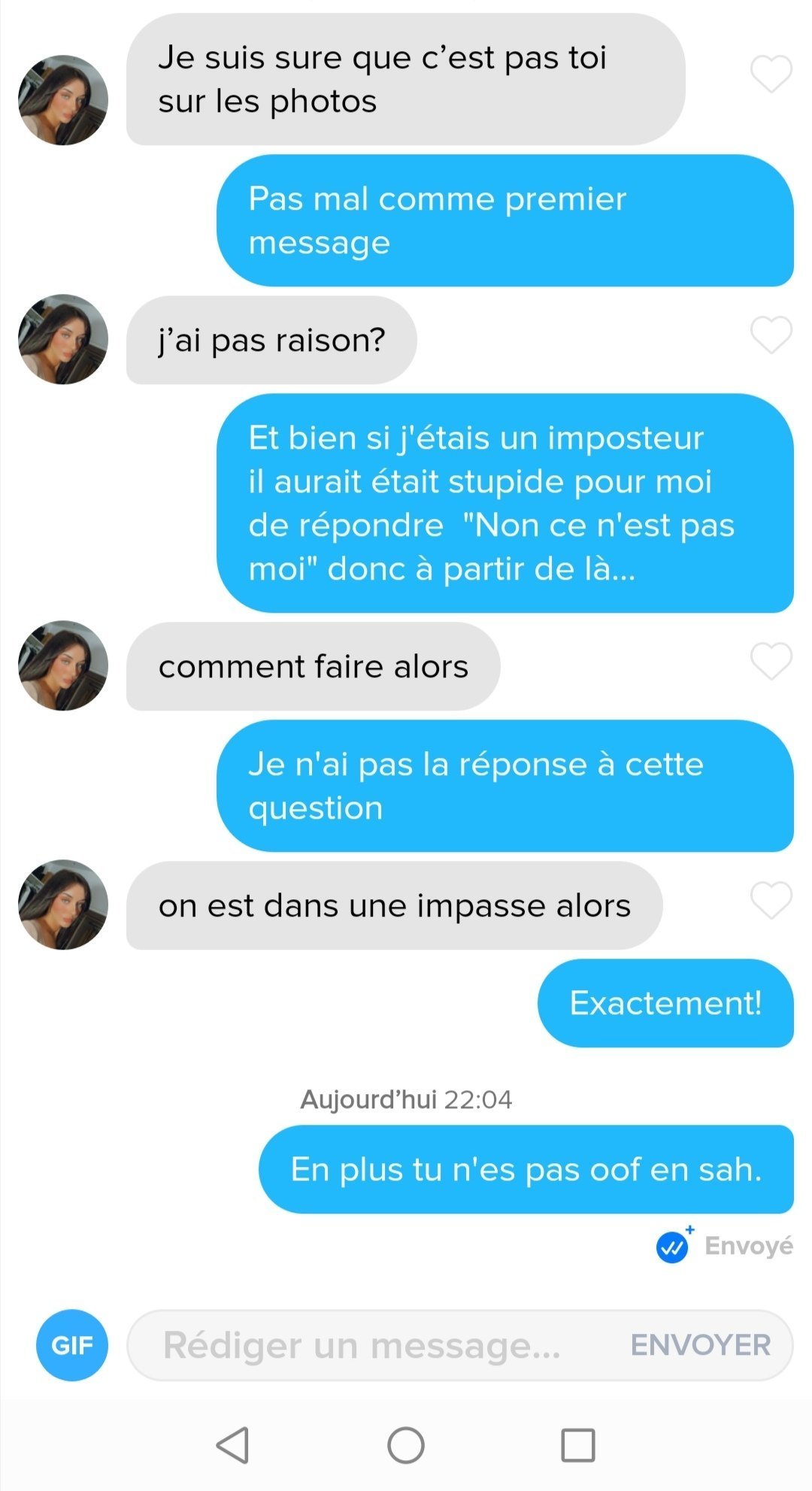Screen dimensions: 812x1491
Task: Open recent apps from navigation bar
Action: [x=578, y=1444]
